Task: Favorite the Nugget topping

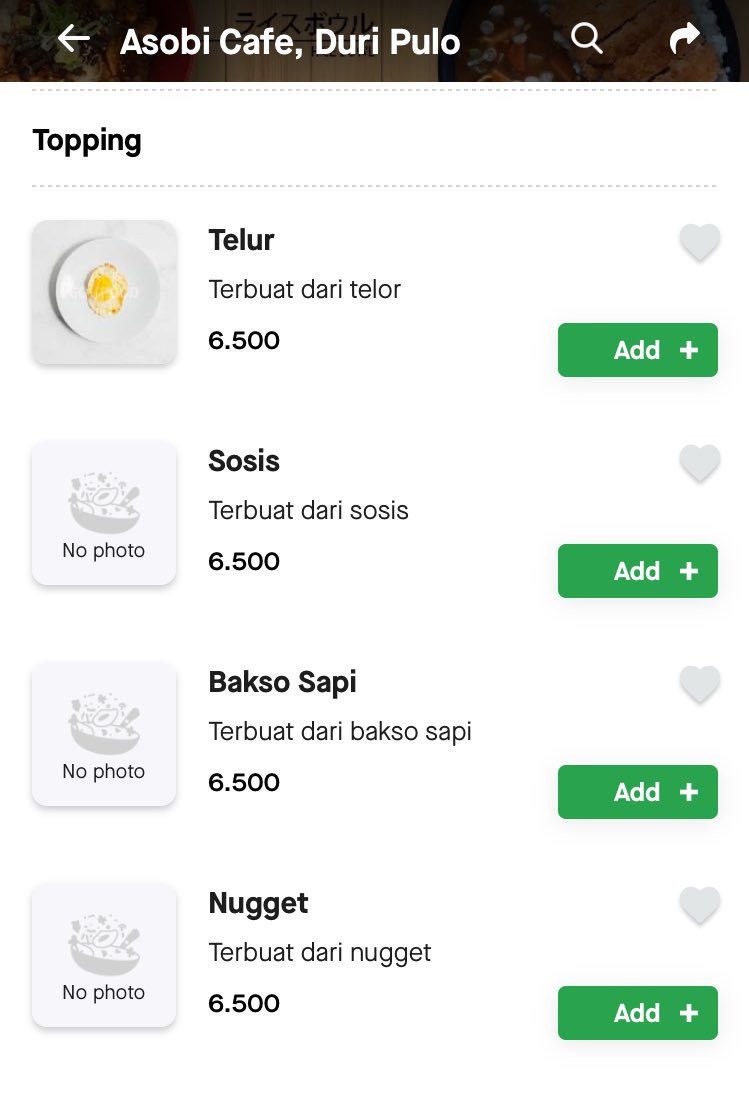Action: tap(699, 904)
